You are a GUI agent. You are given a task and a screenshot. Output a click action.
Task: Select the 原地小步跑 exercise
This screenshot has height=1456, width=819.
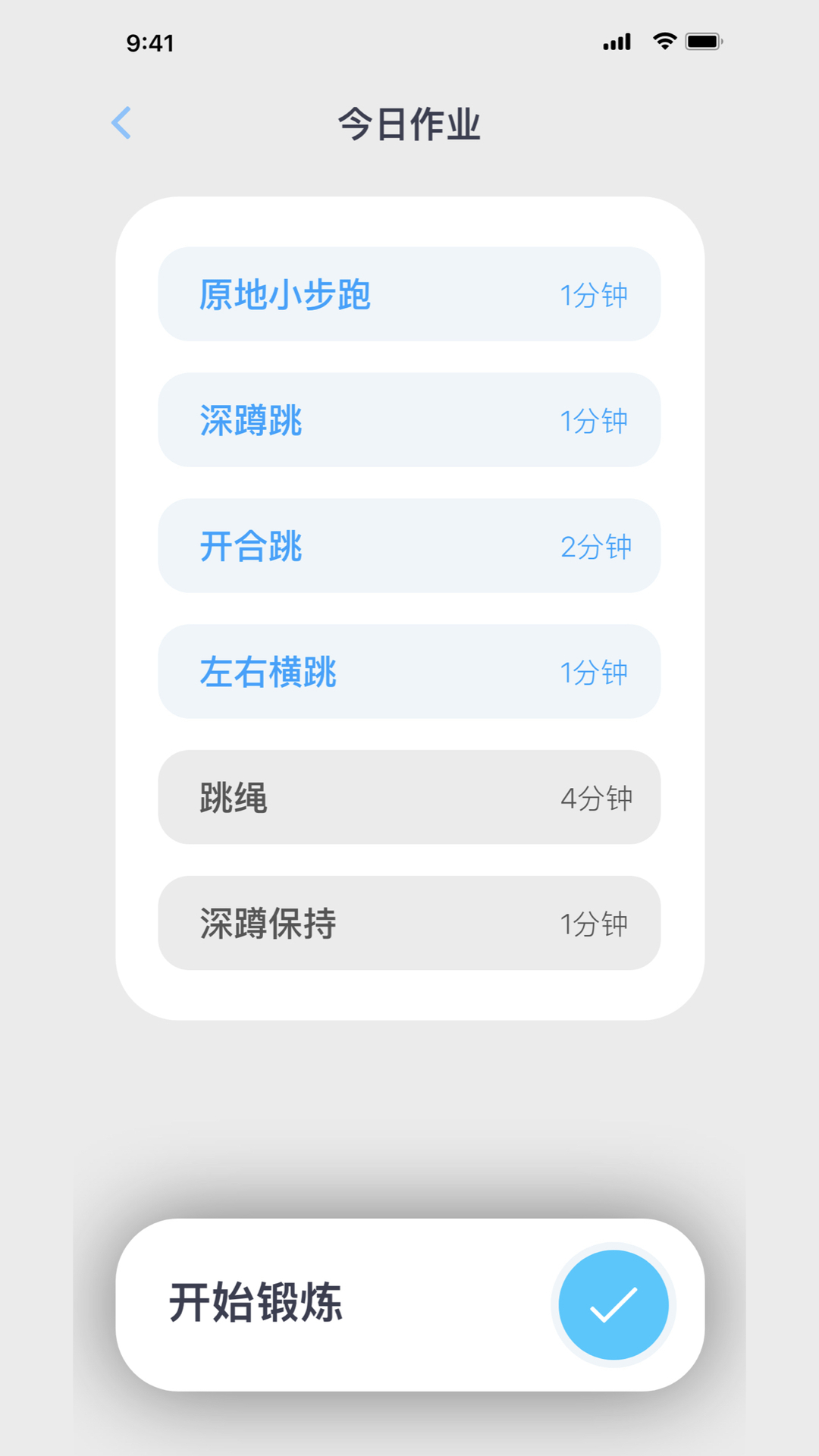409,295
